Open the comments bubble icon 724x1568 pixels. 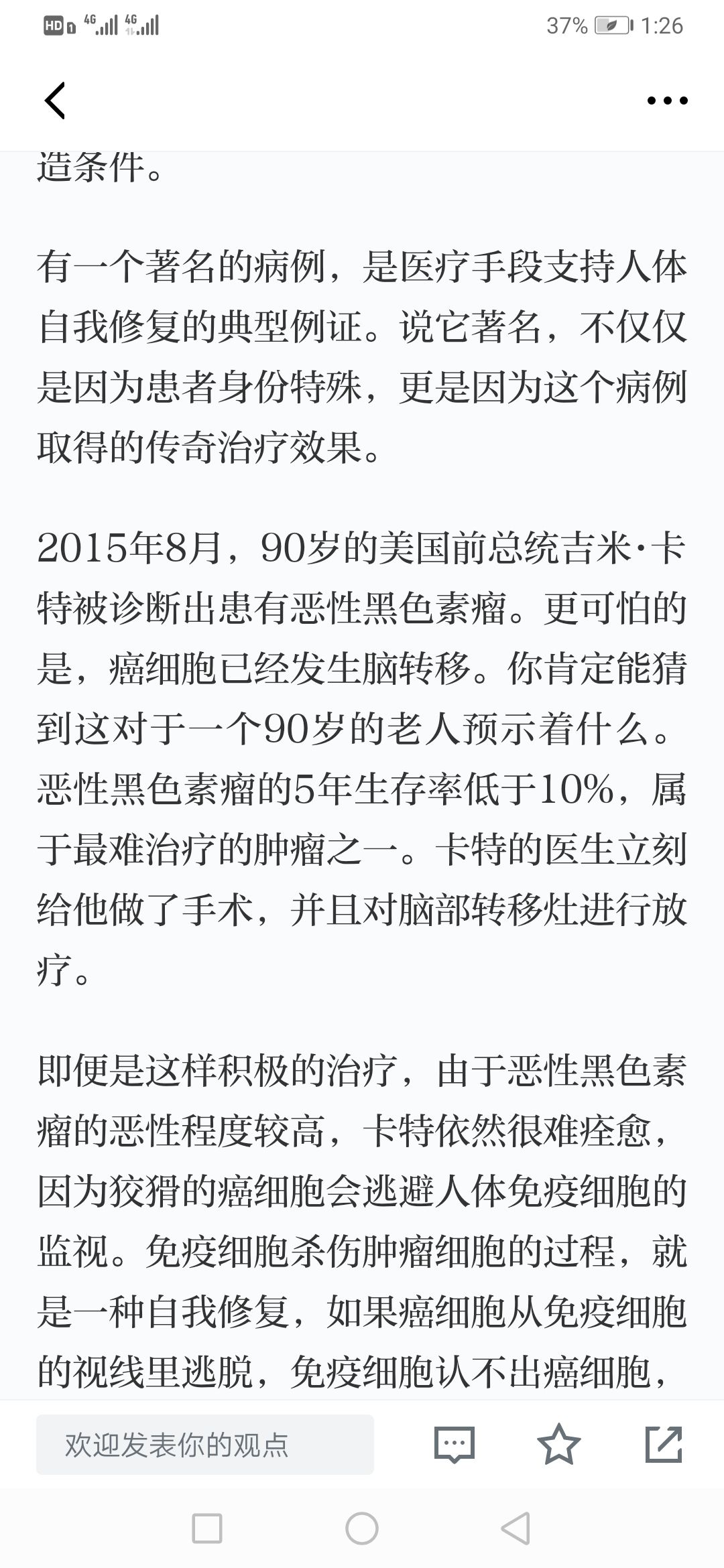[x=454, y=1445]
